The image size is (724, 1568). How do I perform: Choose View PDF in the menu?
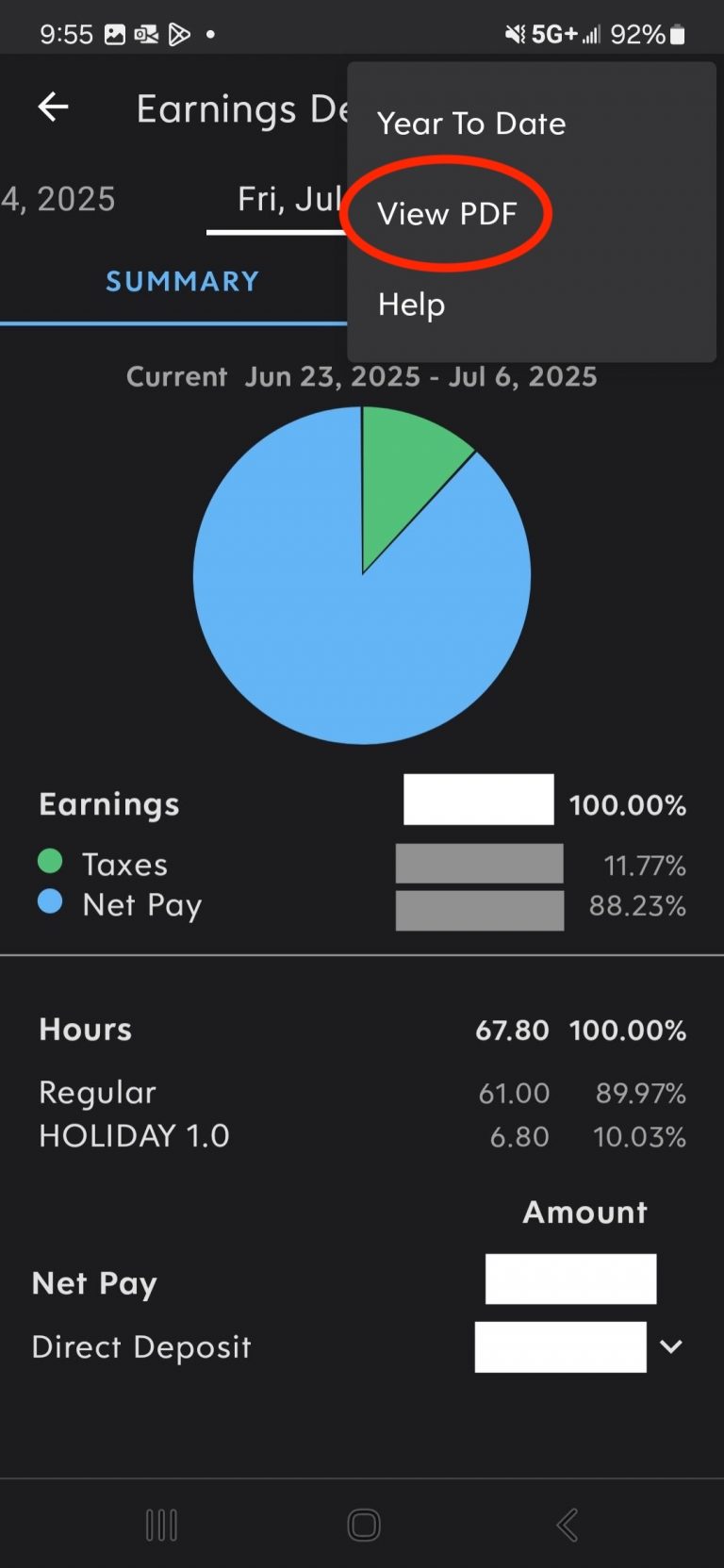coord(447,214)
